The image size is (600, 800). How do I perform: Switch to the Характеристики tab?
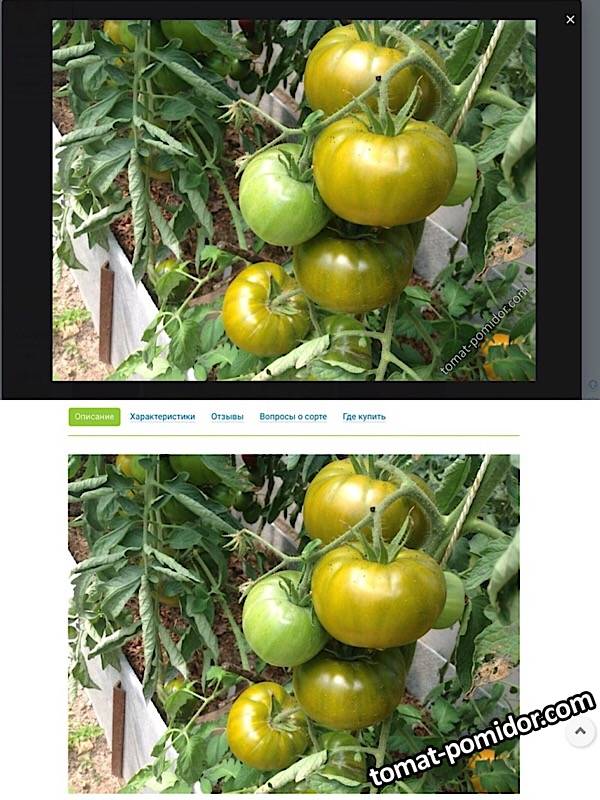(162, 417)
